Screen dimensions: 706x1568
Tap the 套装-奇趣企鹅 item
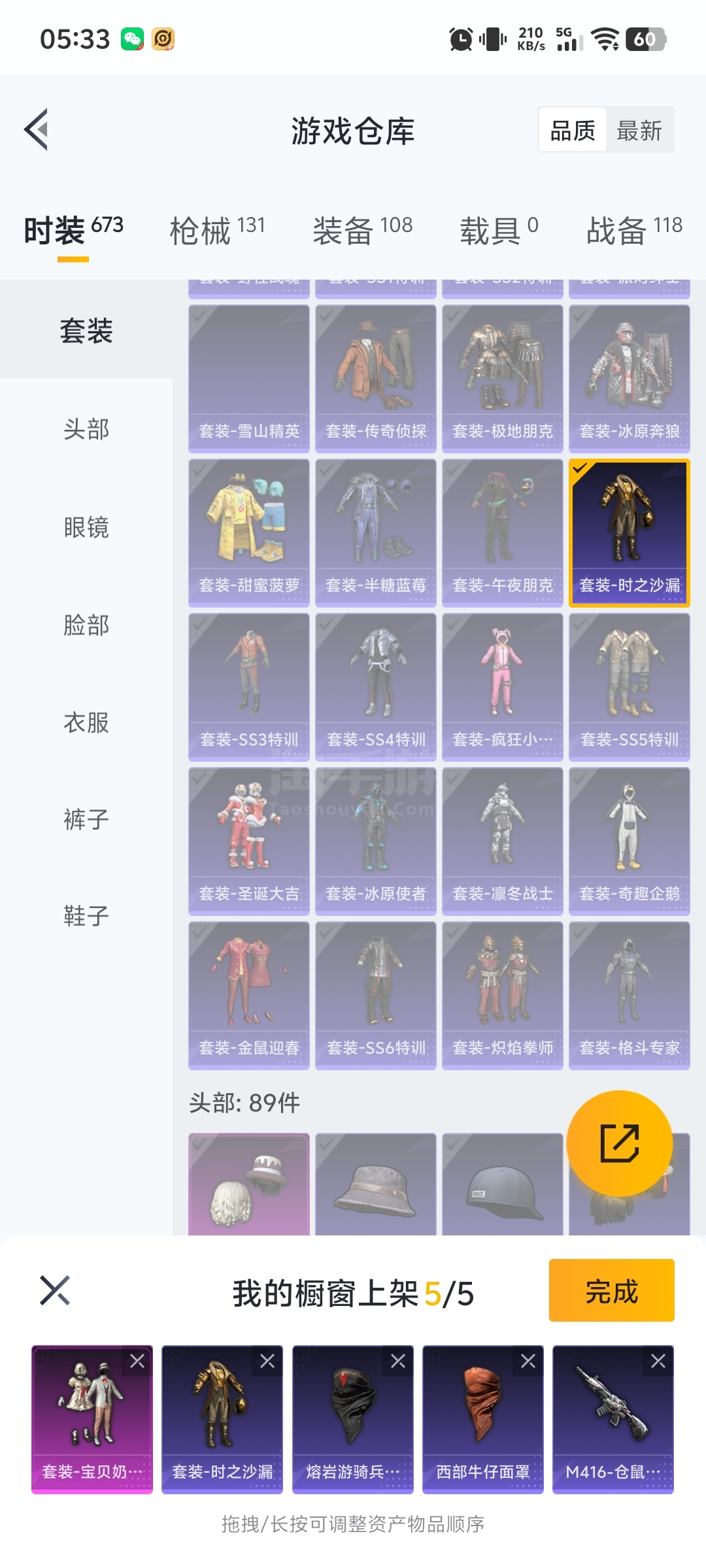629,841
